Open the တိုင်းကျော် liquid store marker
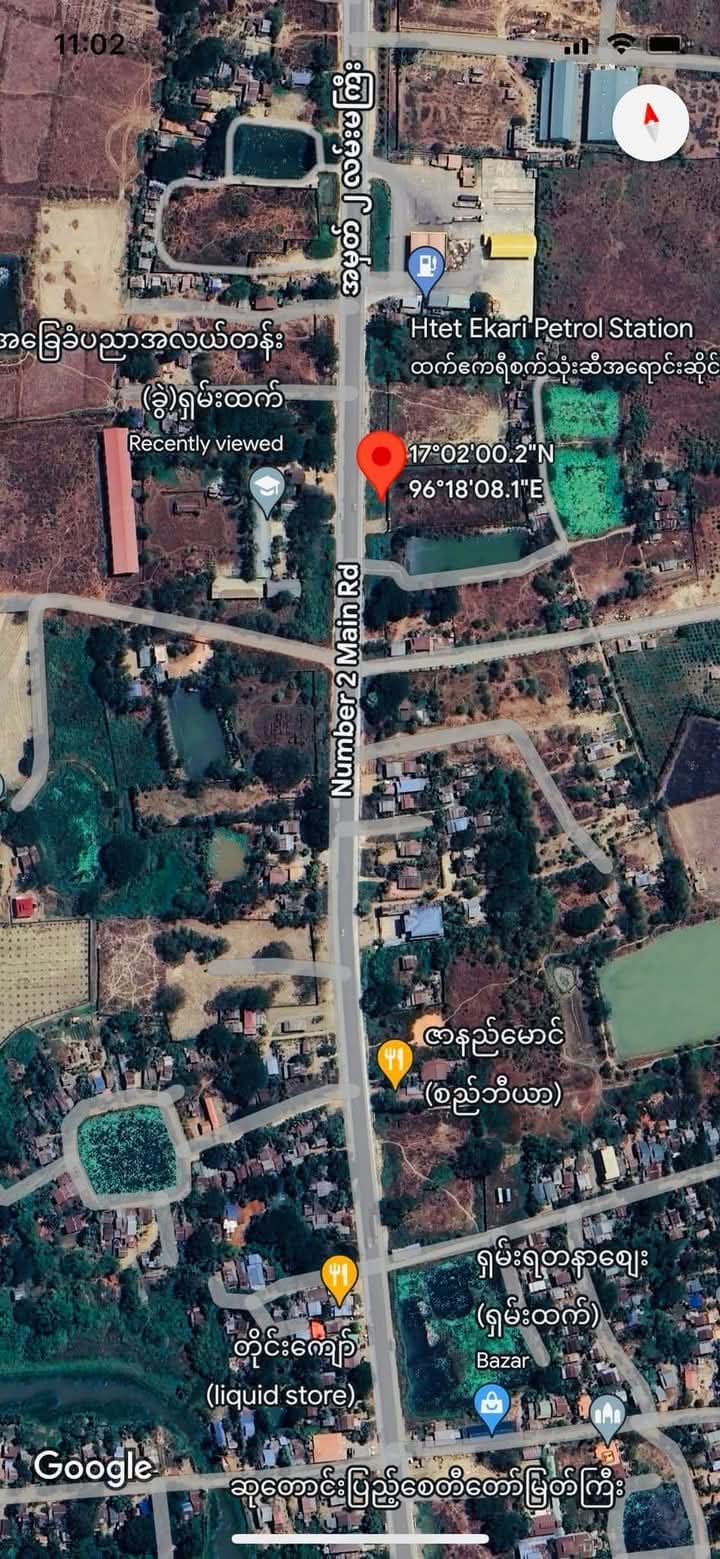The height and width of the screenshot is (1559, 720). (340, 1277)
